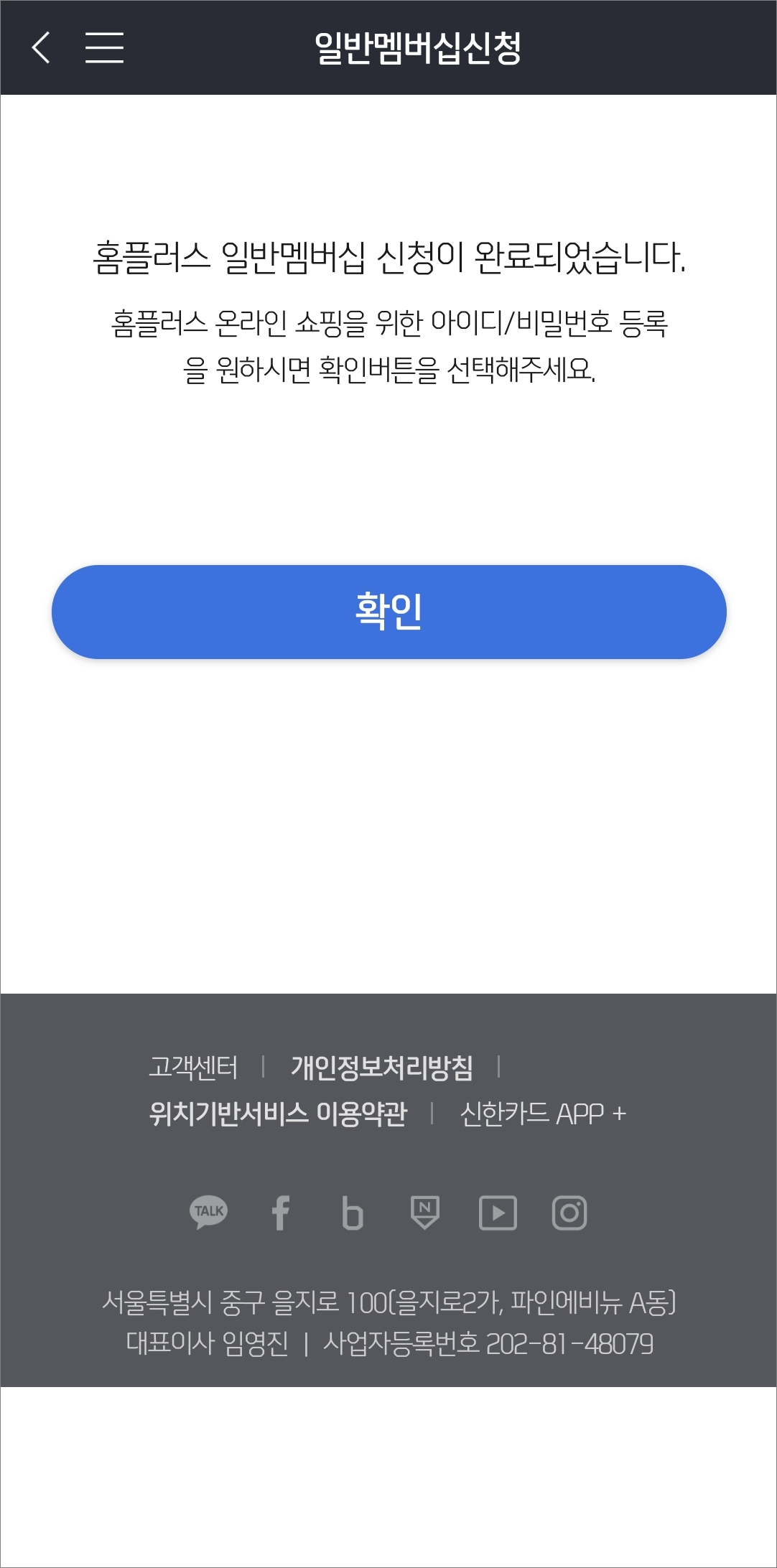Open the KakaoTalk social icon

[209, 1213]
